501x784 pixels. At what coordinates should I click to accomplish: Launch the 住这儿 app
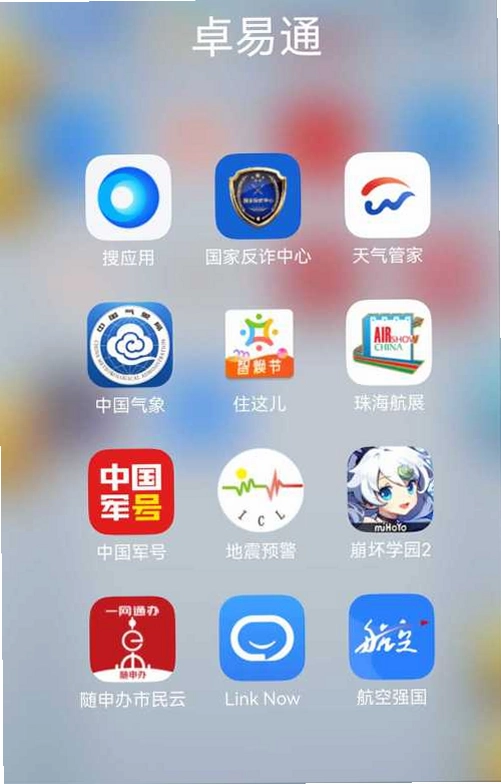(260, 344)
